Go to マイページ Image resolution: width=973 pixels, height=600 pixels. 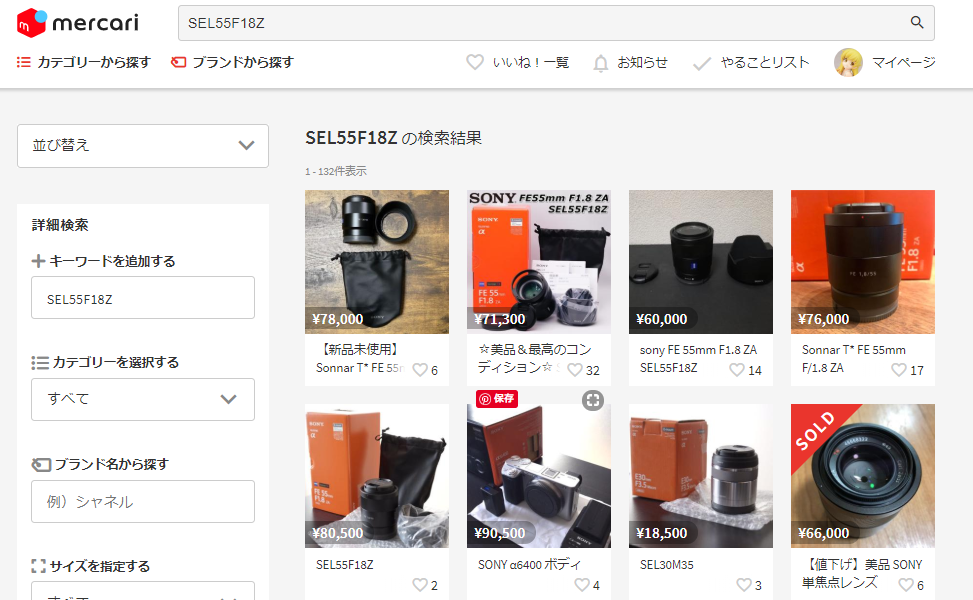886,62
